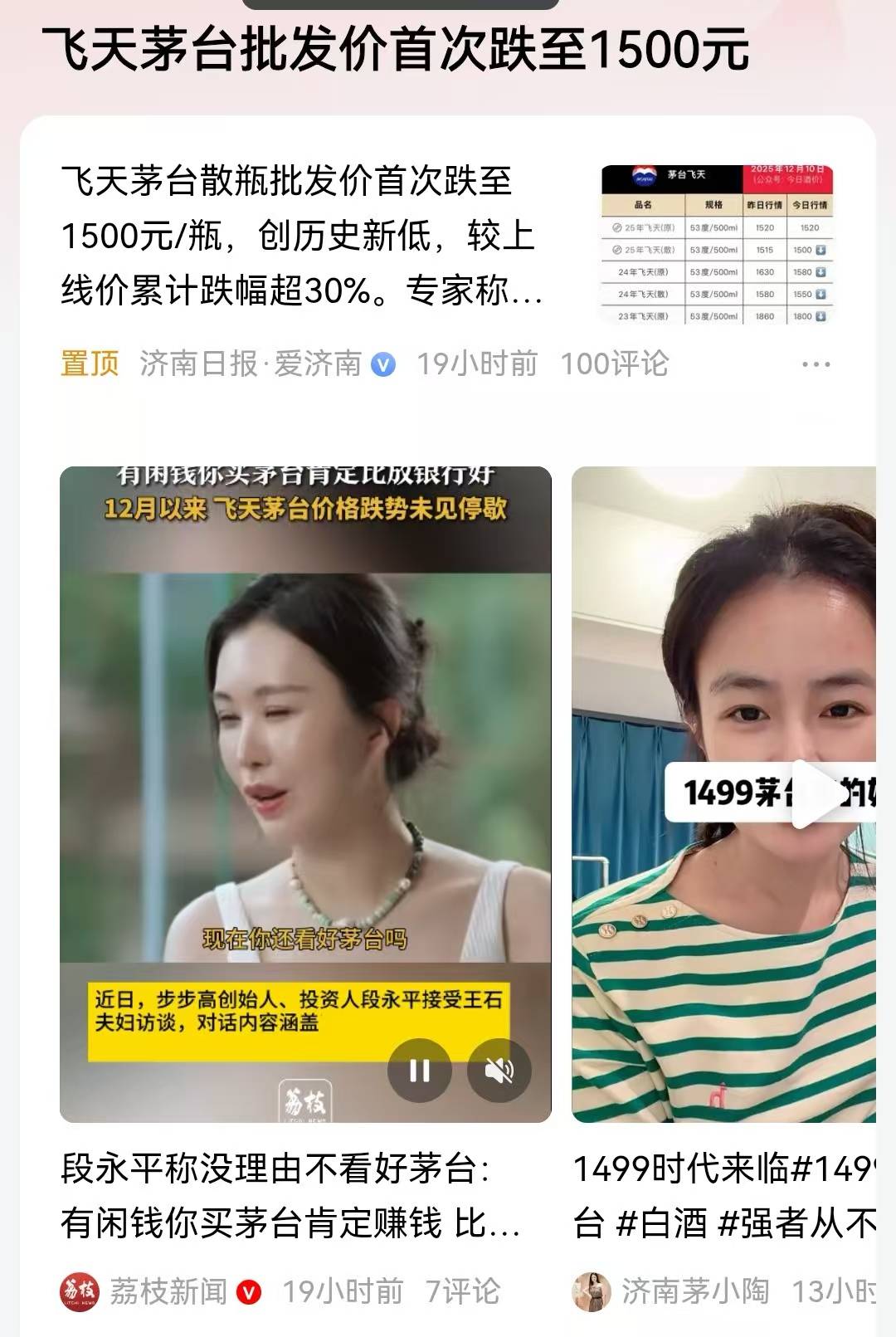Open the Moutai price table thumbnail
The width and height of the screenshot is (896, 1337).
(x=717, y=244)
